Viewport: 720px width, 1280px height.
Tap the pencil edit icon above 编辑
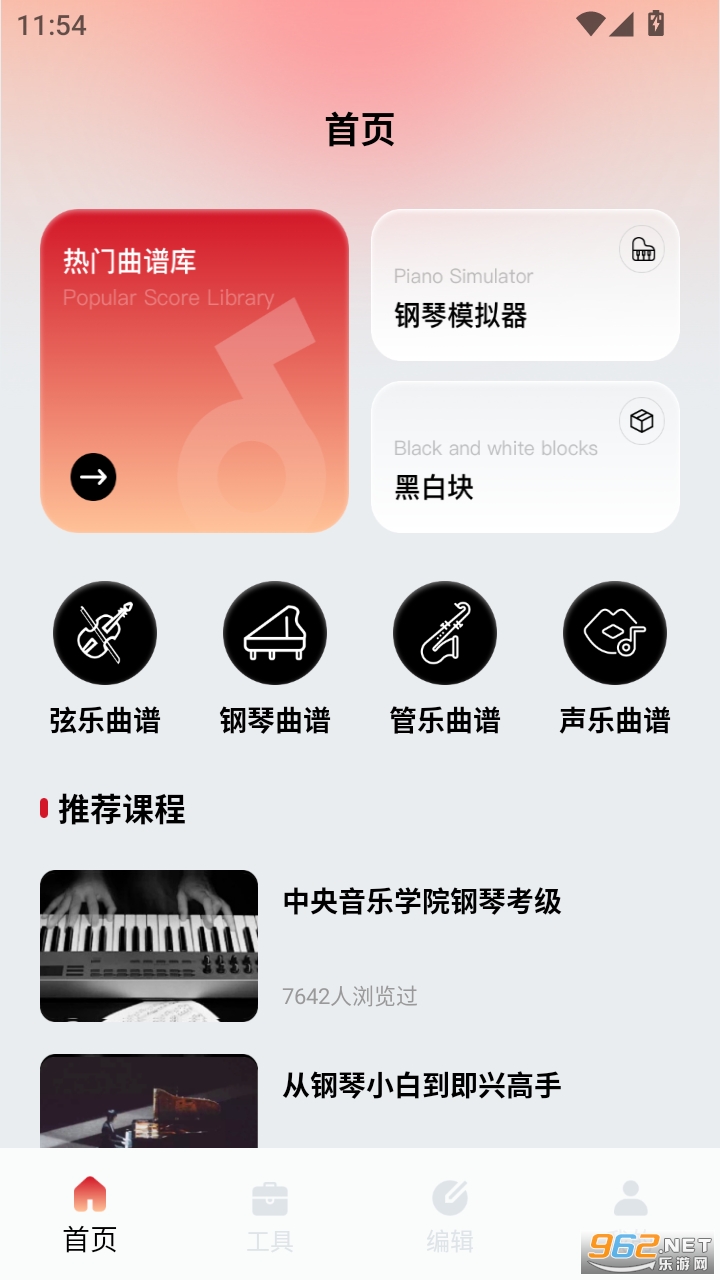(x=450, y=1195)
